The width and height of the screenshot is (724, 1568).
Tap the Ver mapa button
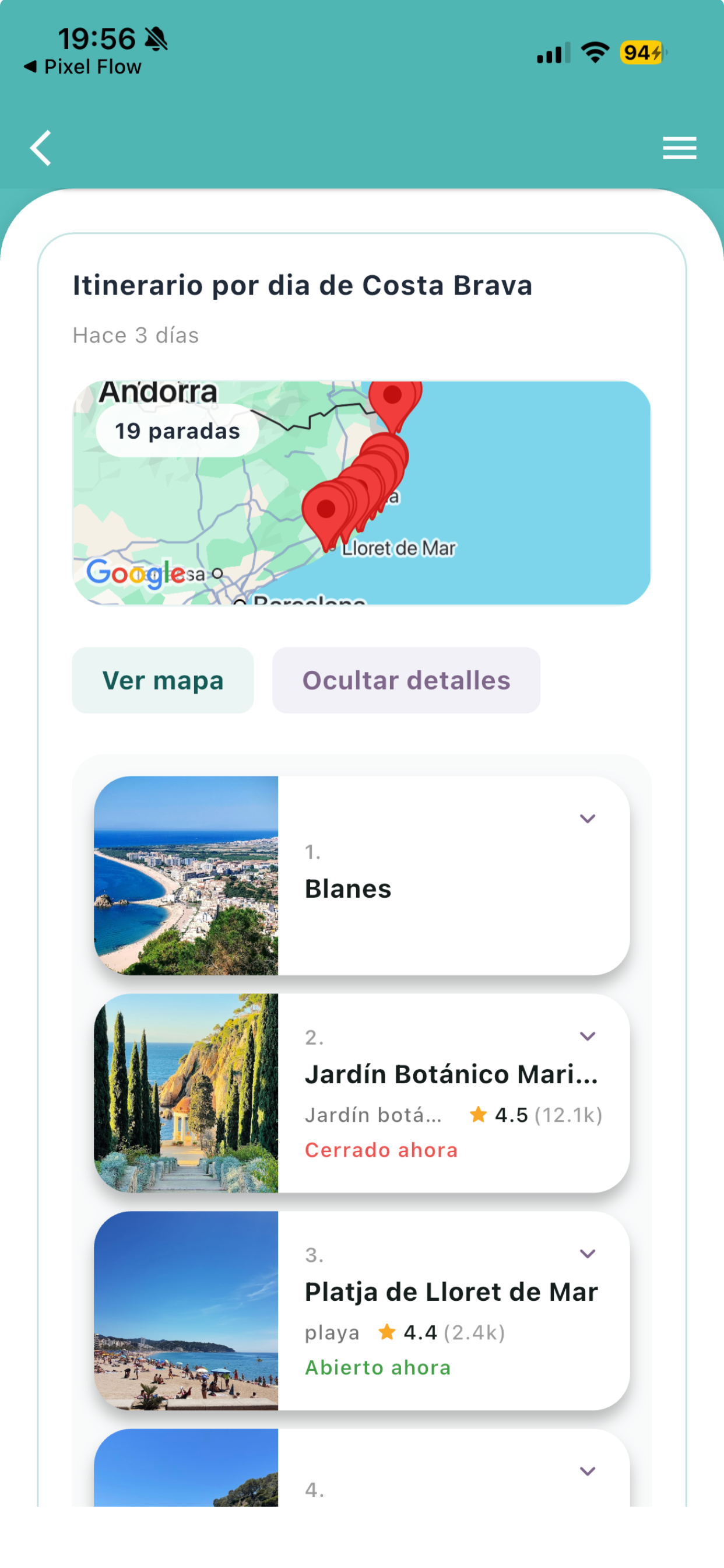(x=163, y=680)
